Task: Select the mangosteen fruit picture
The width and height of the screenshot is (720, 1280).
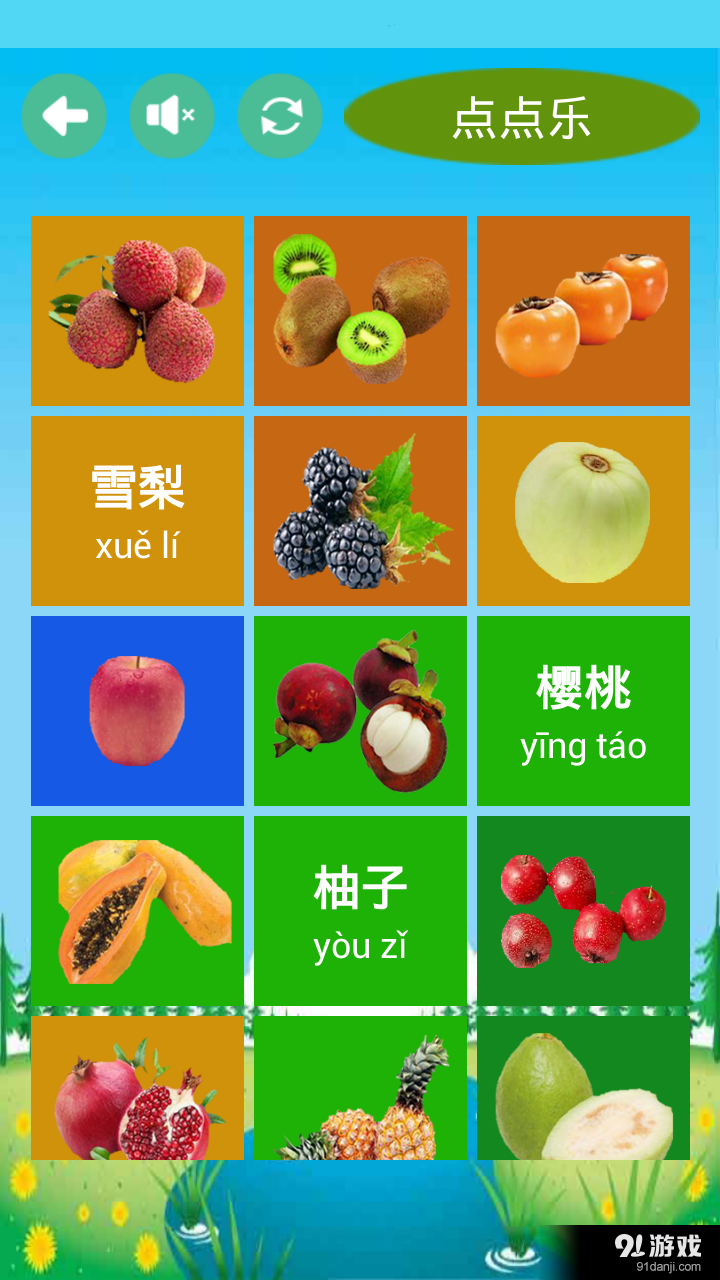Action: click(x=360, y=709)
